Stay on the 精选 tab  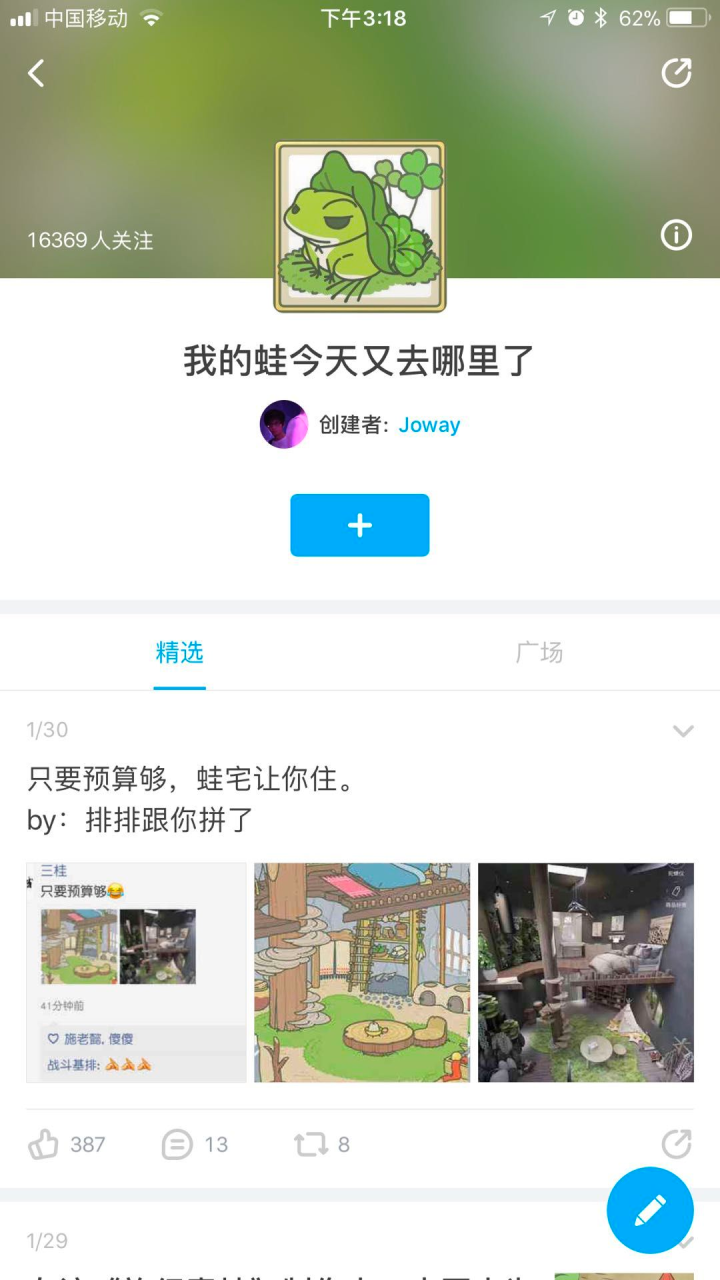(180, 653)
